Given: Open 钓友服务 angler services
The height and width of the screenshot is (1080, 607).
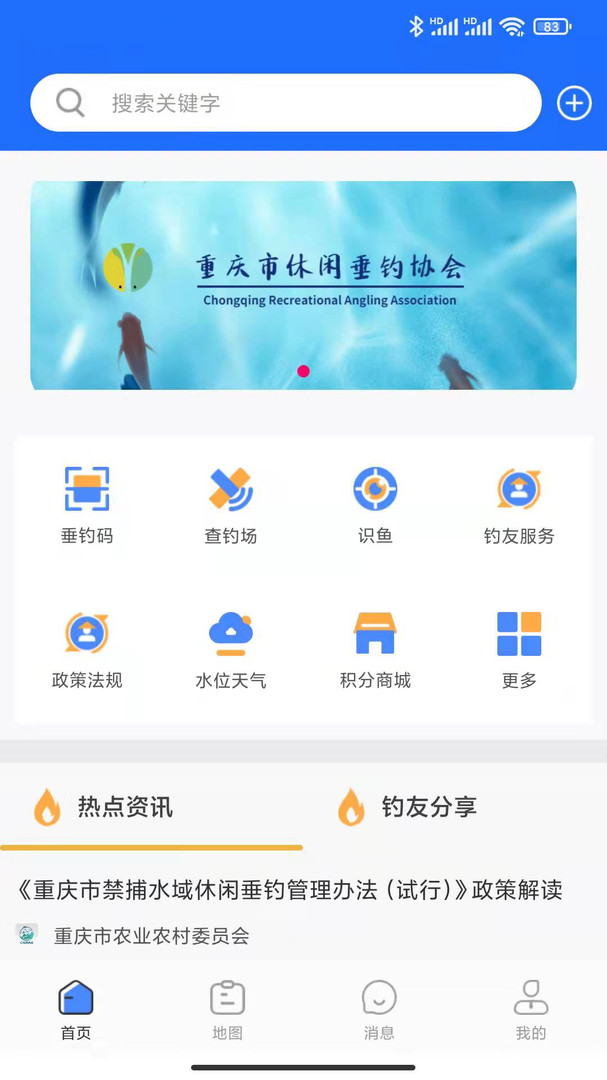Looking at the screenshot, I should pos(519,505).
